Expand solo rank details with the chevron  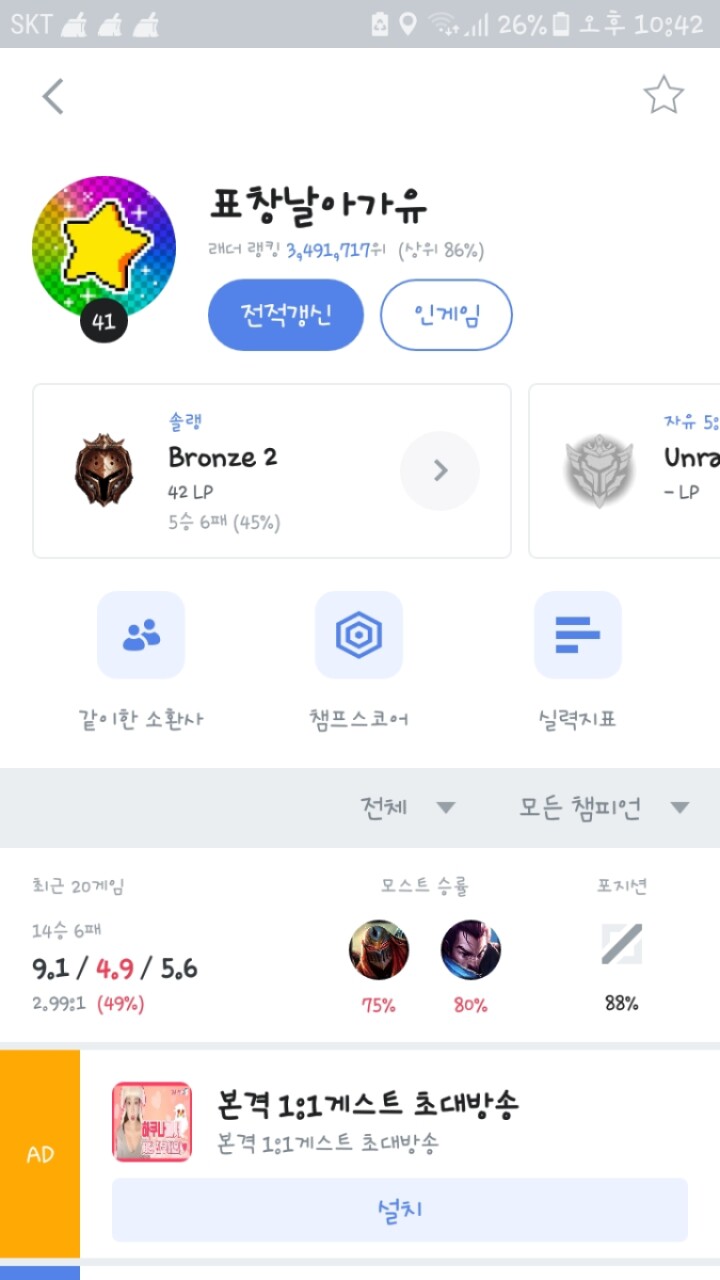tap(440, 471)
